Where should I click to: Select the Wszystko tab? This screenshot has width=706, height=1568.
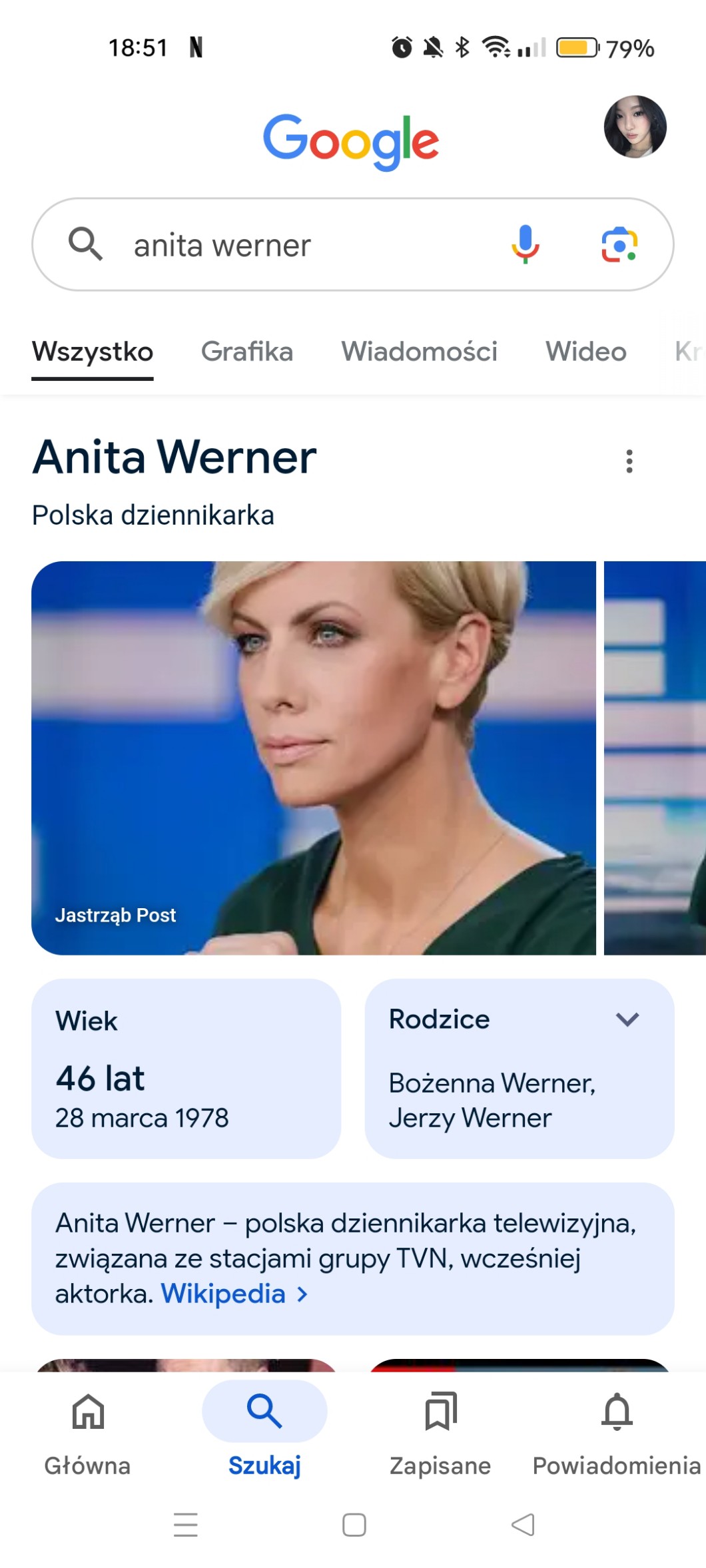(x=93, y=352)
